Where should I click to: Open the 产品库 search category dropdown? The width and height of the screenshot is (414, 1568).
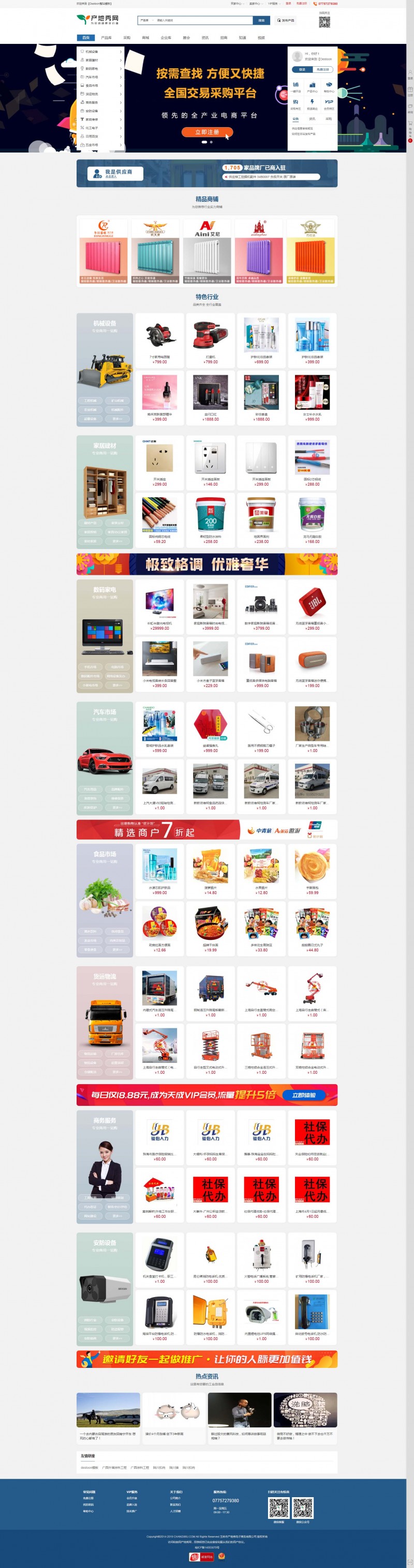click(146, 20)
